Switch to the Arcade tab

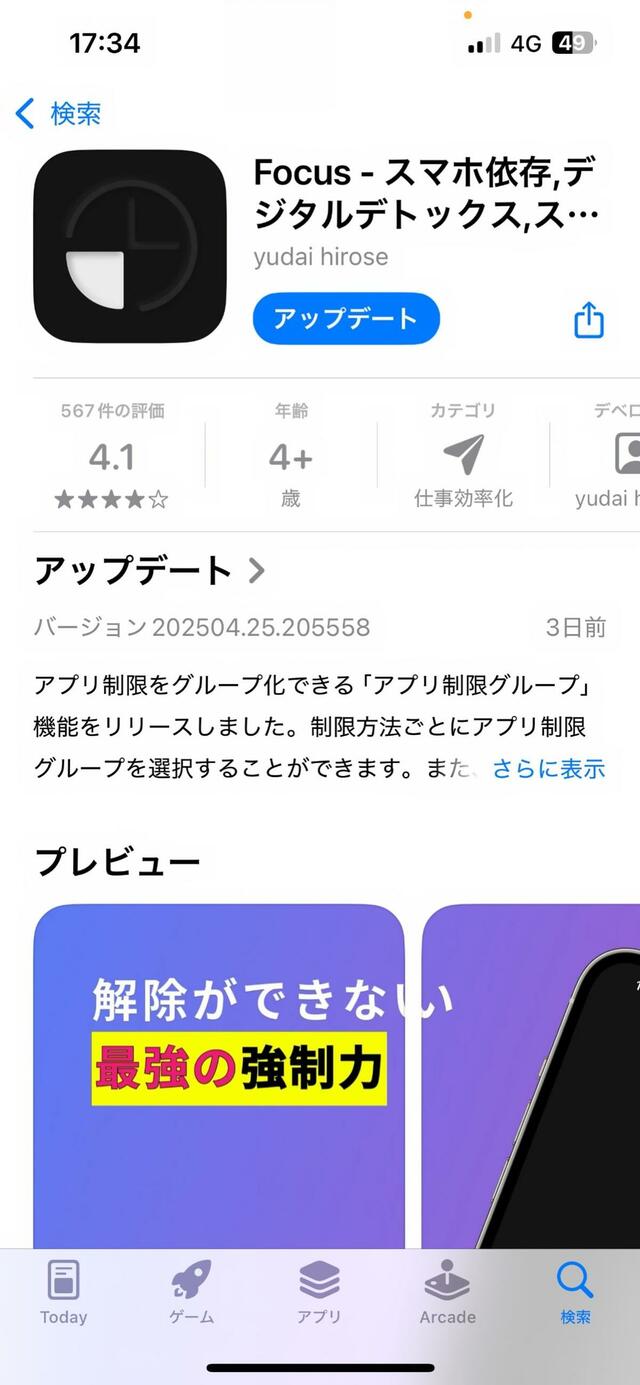point(447,1292)
